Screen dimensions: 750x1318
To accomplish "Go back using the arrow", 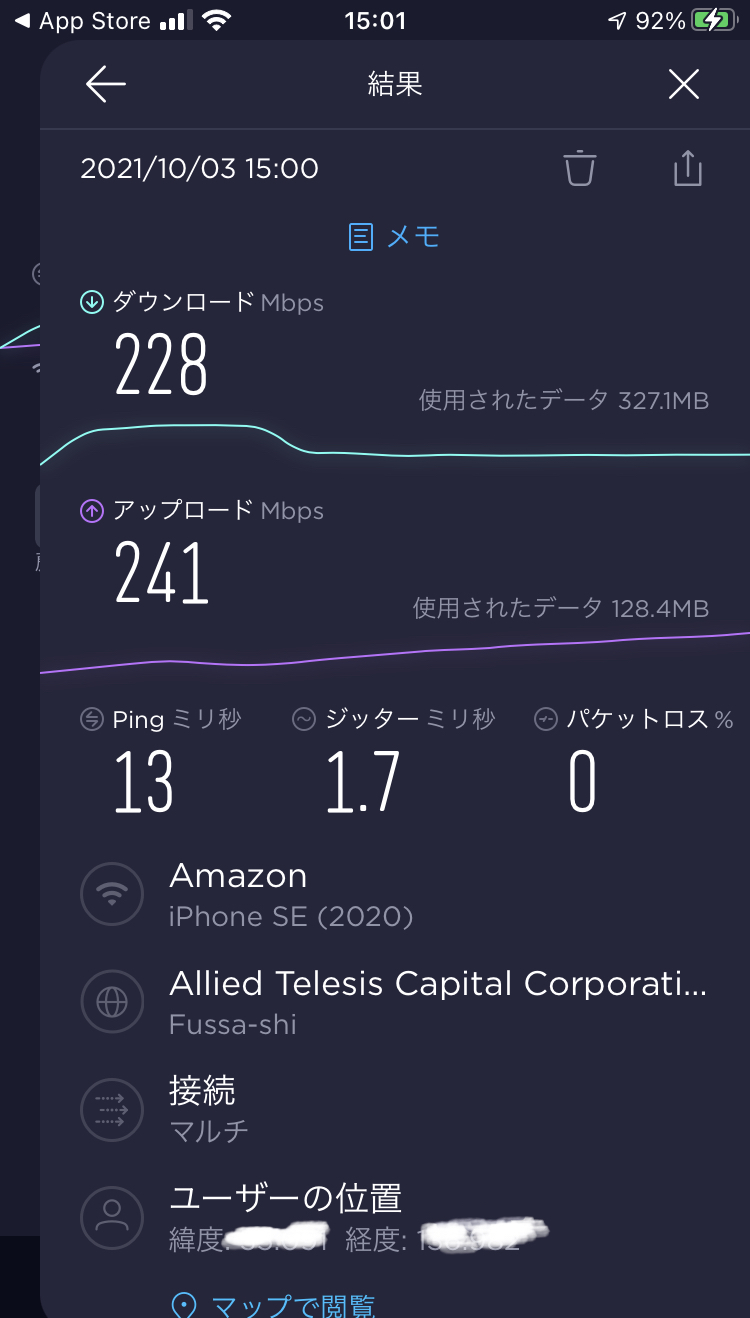I will tap(105, 85).
